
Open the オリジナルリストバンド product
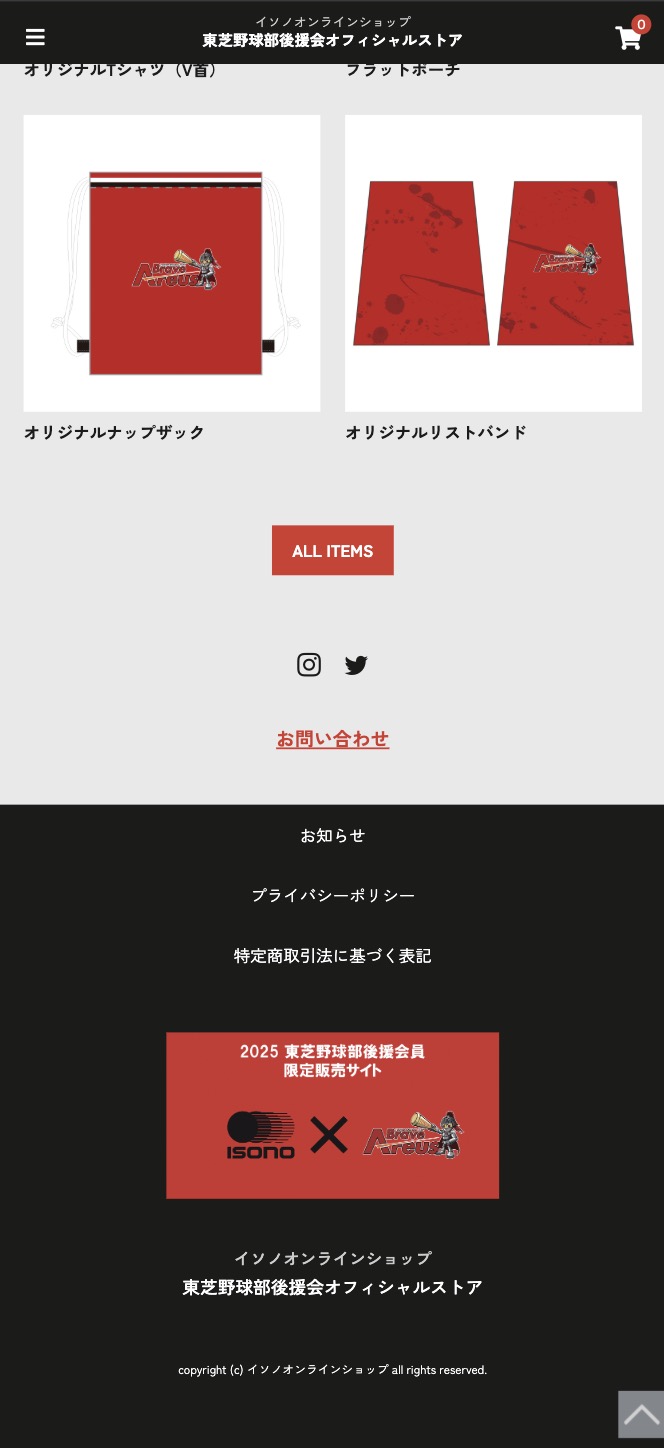click(493, 263)
